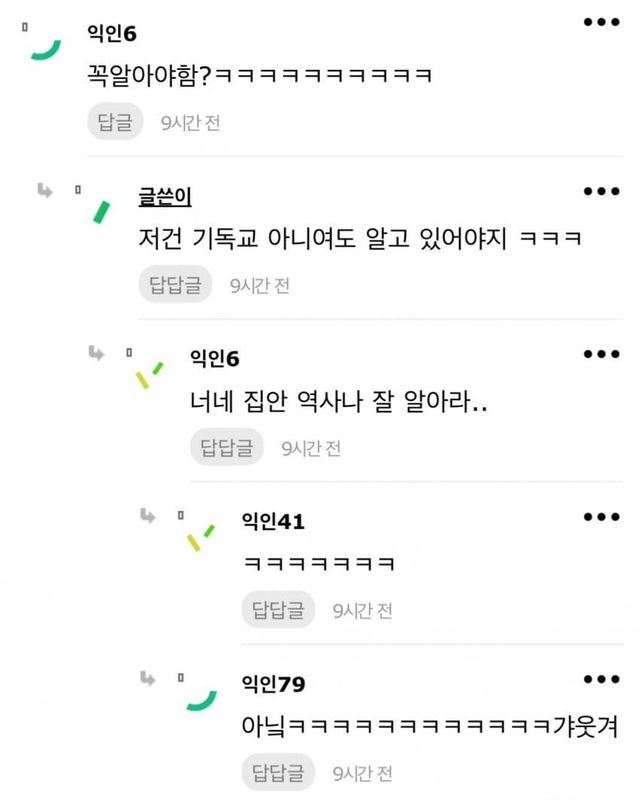Tap 답글 under the "꼭알아야함?" comment
Viewport: 640px width, 800px height.
click(x=115, y=122)
